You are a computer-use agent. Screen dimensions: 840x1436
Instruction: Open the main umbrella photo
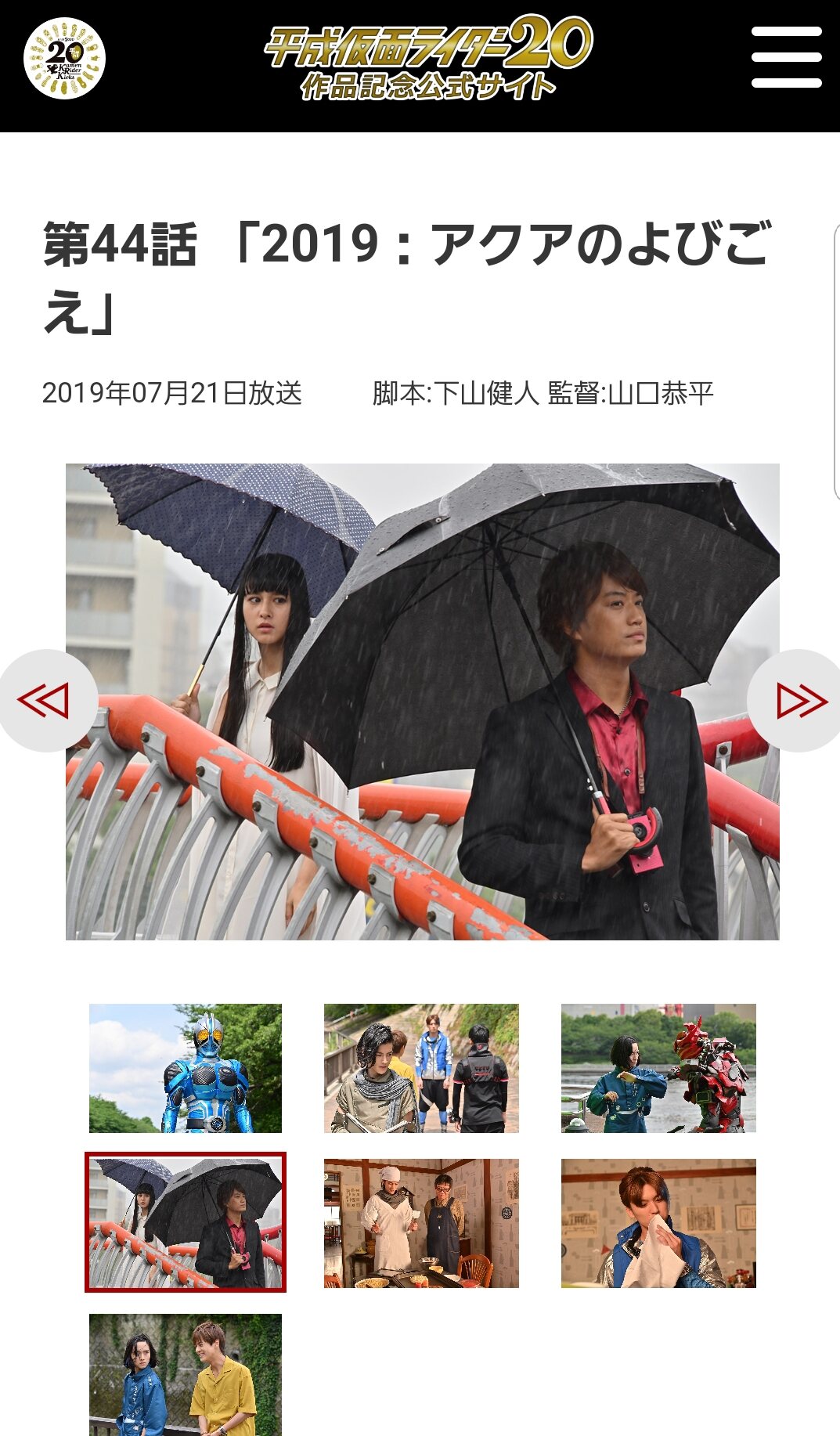[422, 702]
